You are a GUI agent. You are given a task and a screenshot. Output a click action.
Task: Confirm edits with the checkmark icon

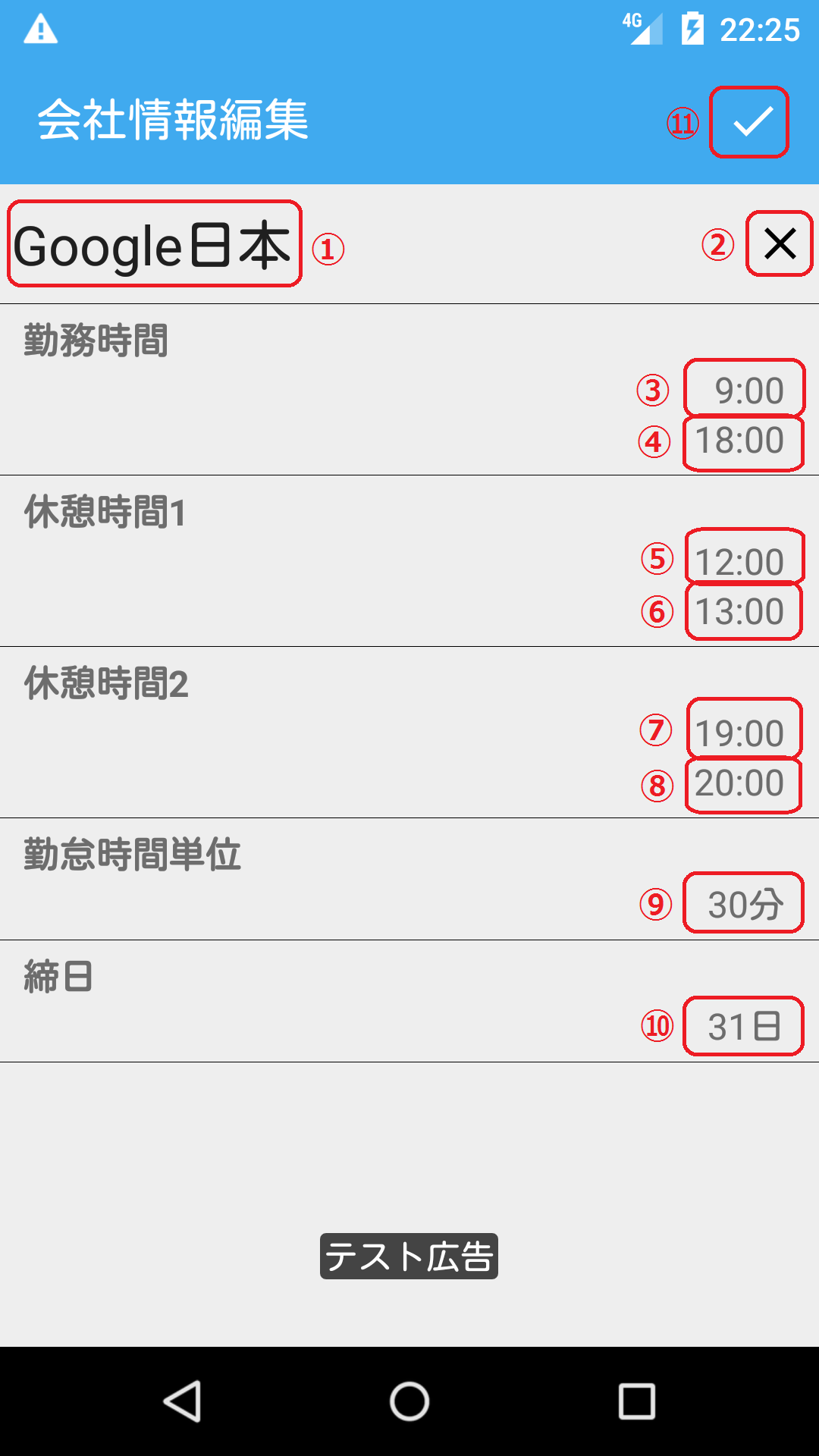tap(750, 122)
